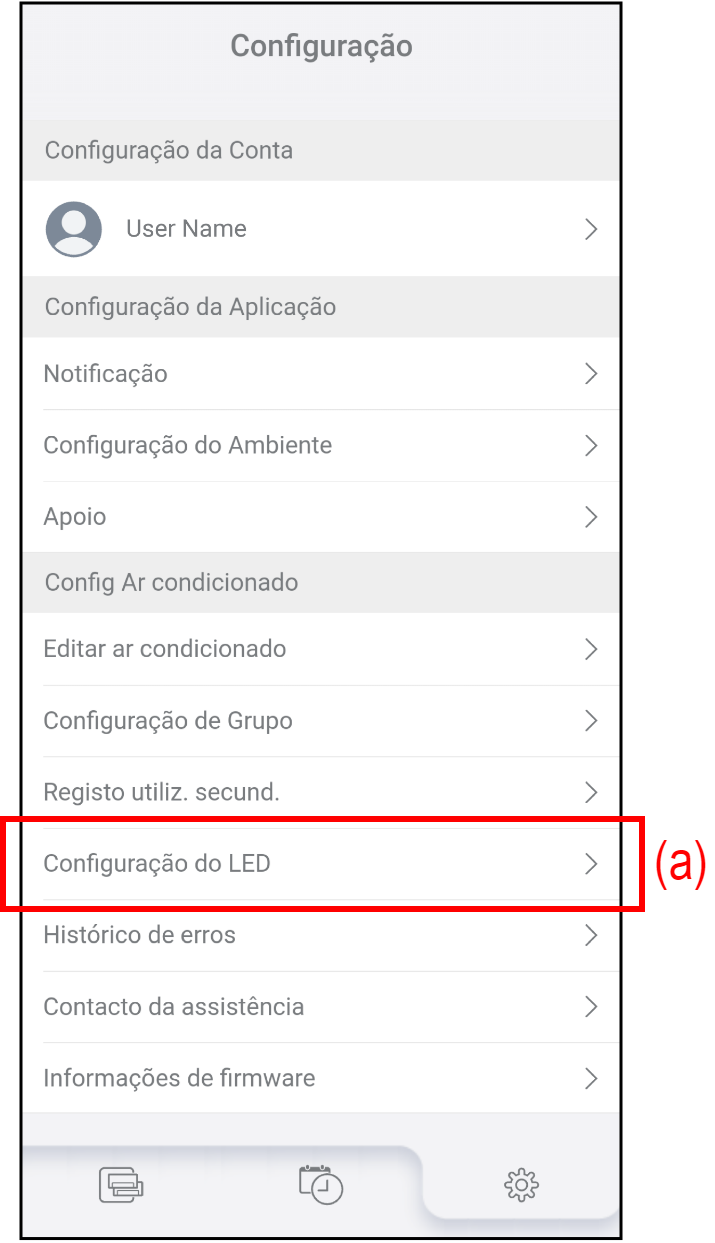The height and width of the screenshot is (1243, 715).
Task: Select Registo utiliz. secund.
Action: coord(320,793)
